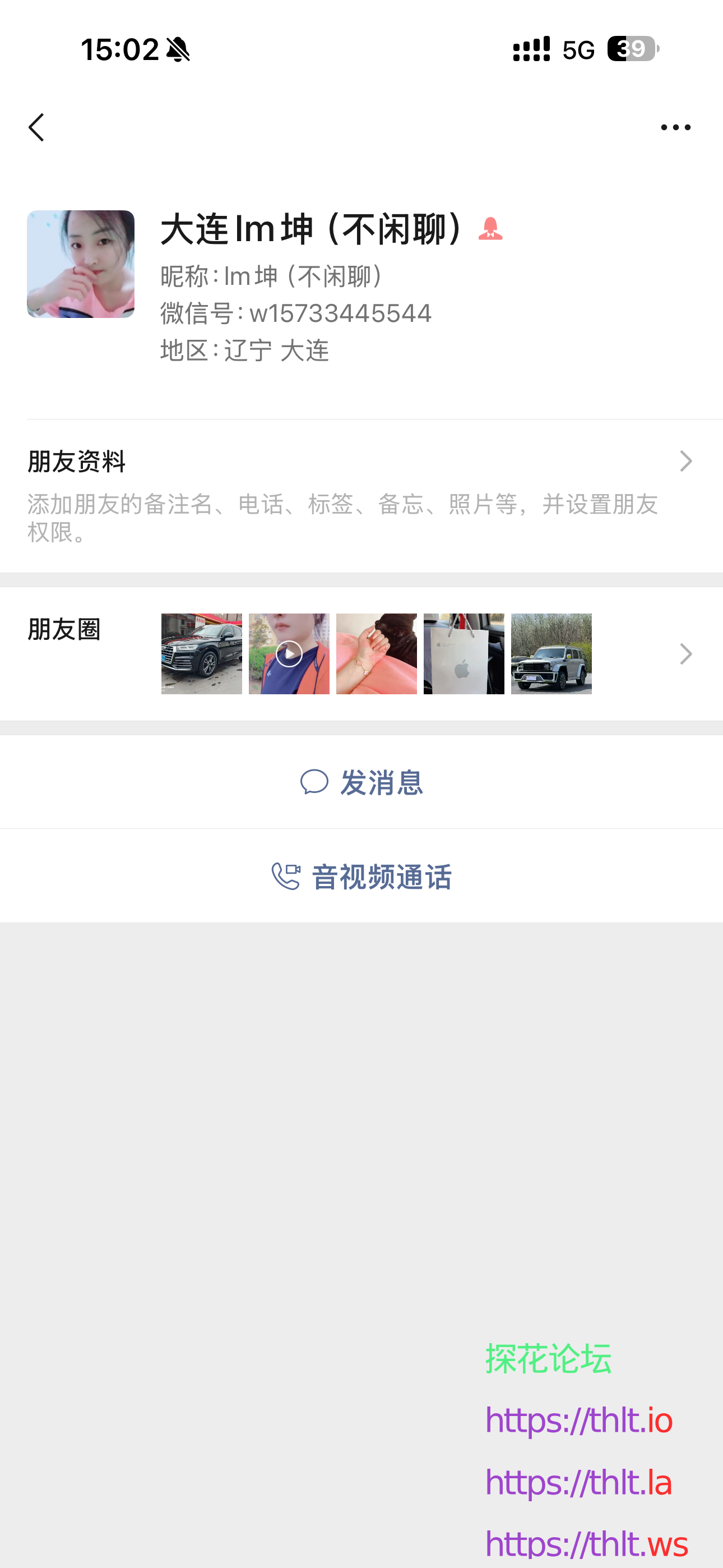The image size is (723, 1568).
Task: Tap the video call icon before 音视频通话
Action: coord(285,877)
